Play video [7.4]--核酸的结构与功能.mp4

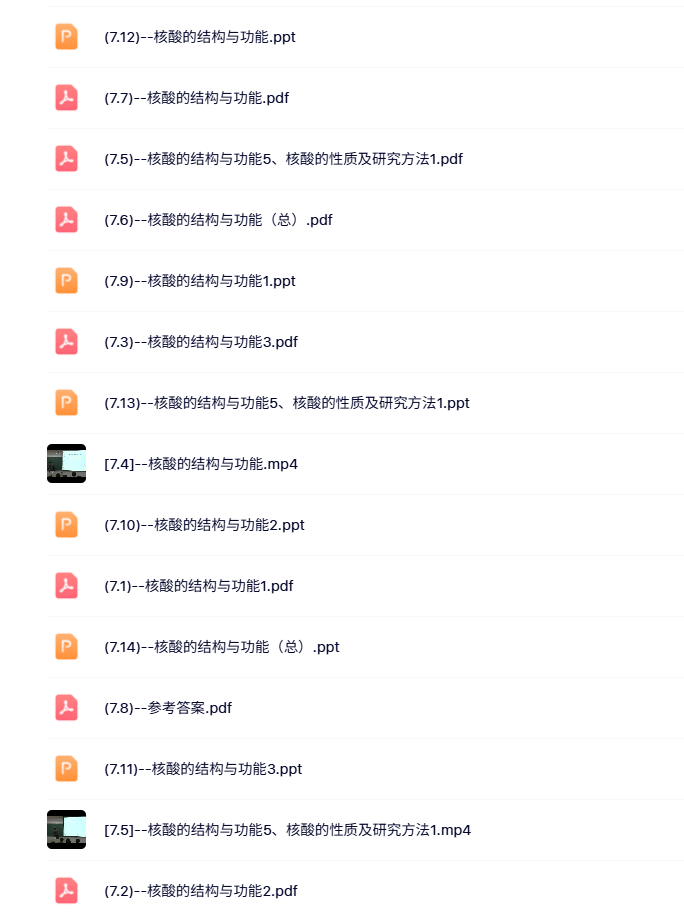[201, 464]
